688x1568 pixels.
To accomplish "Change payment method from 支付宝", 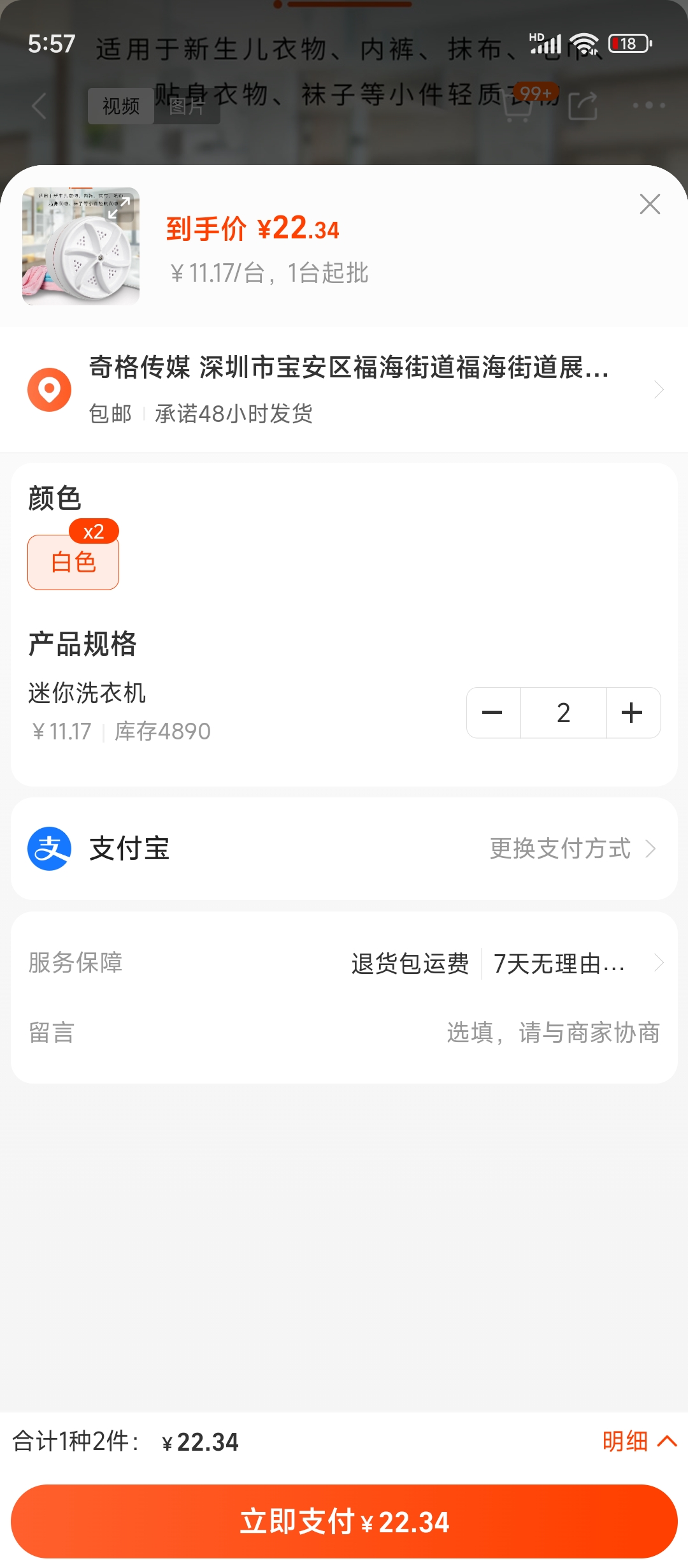I will [572, 849].
